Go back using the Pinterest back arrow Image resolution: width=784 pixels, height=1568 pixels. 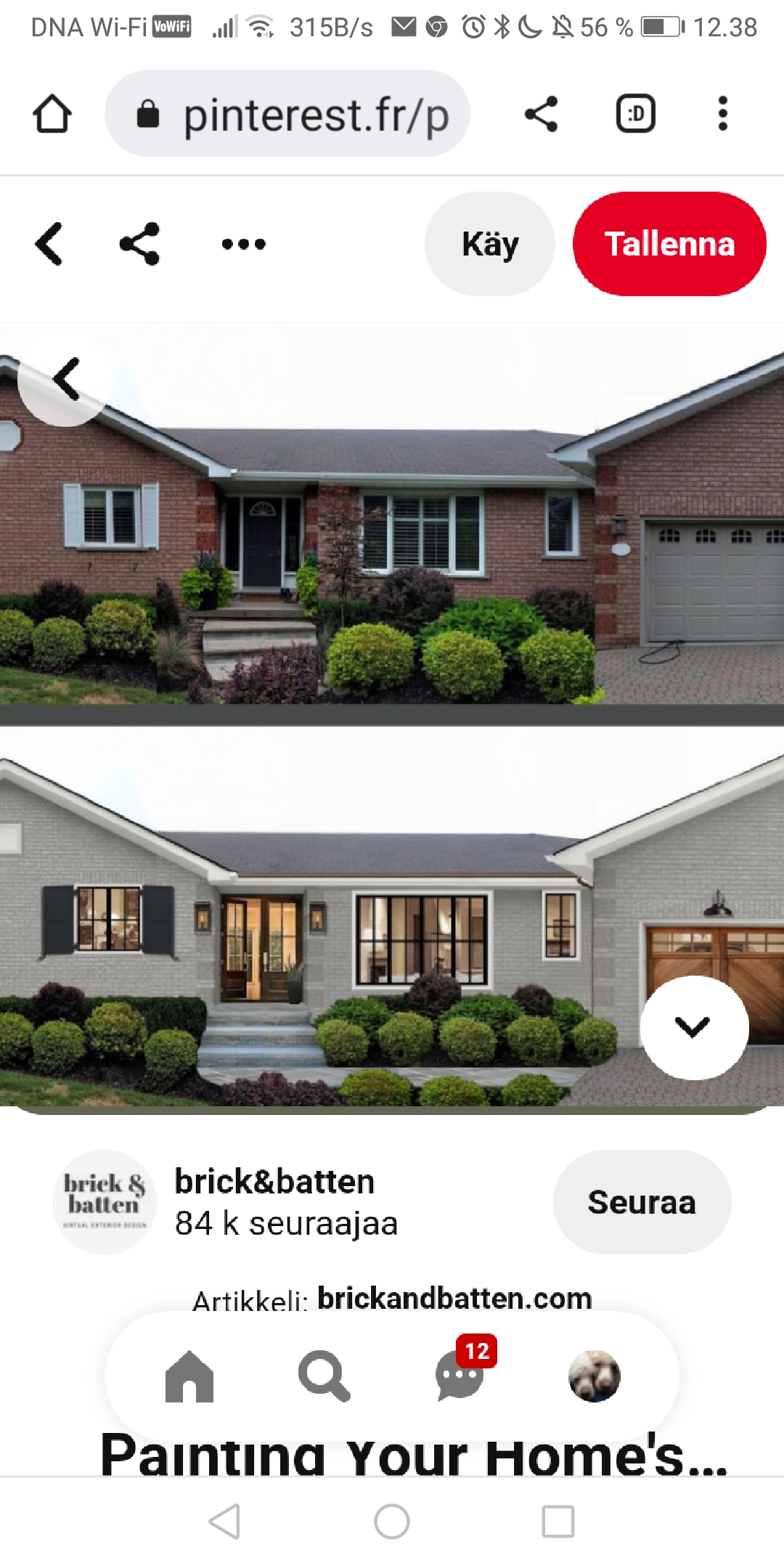(49, 244)
